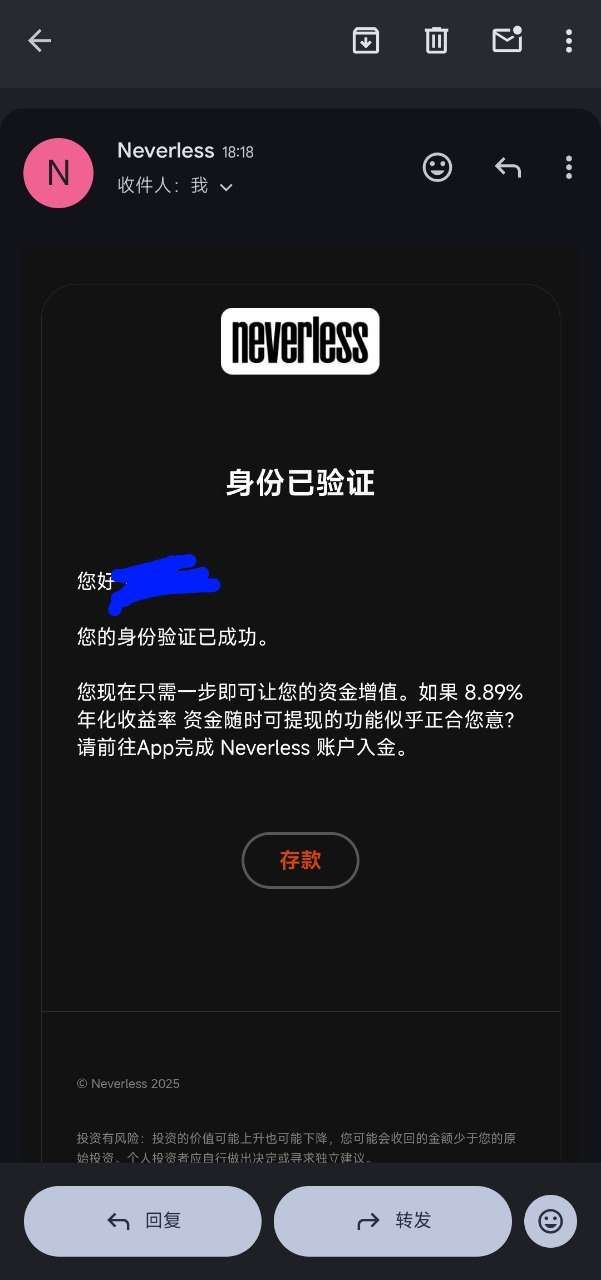601x1280 pixels.
Task: Open the Neverless sender avatar
Action: tap(58, 173)
